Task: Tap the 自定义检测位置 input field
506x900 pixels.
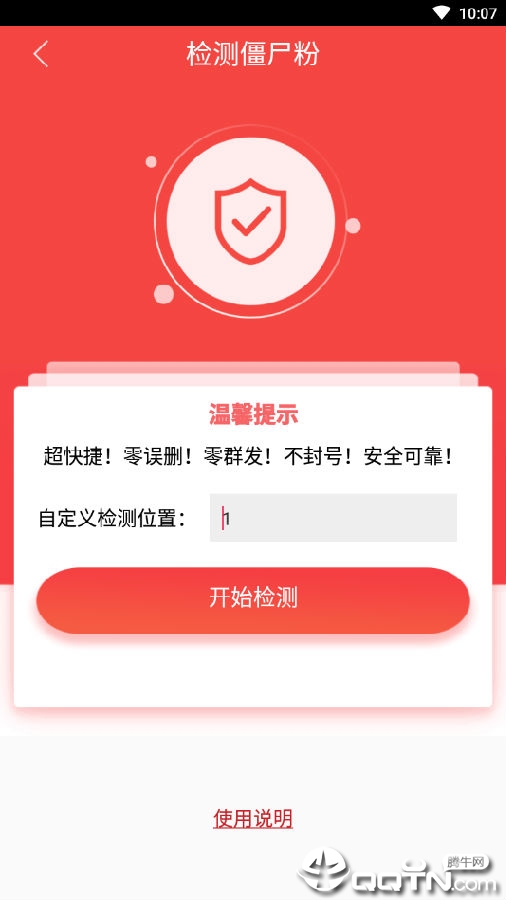Action: point(333,518)
